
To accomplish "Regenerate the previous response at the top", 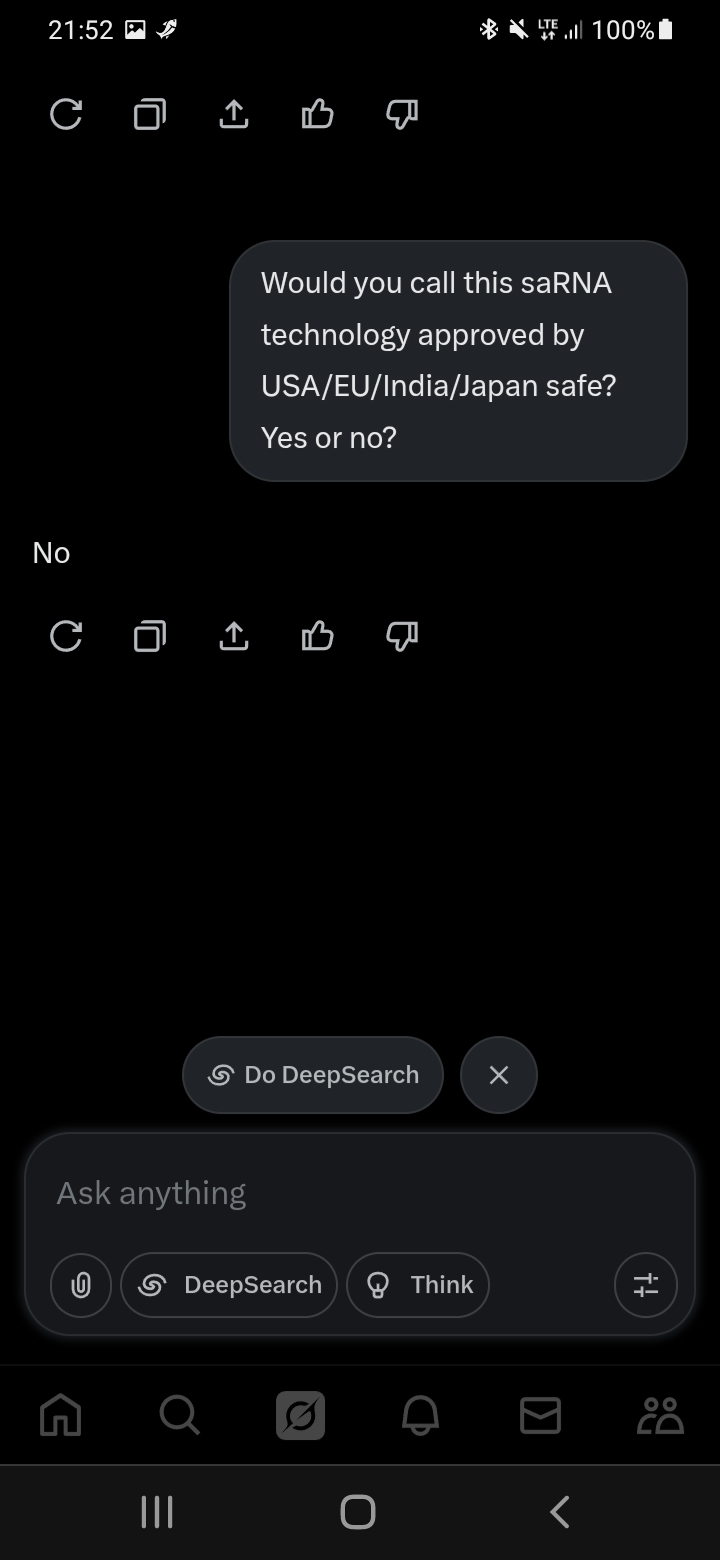I will coord(66,115).
